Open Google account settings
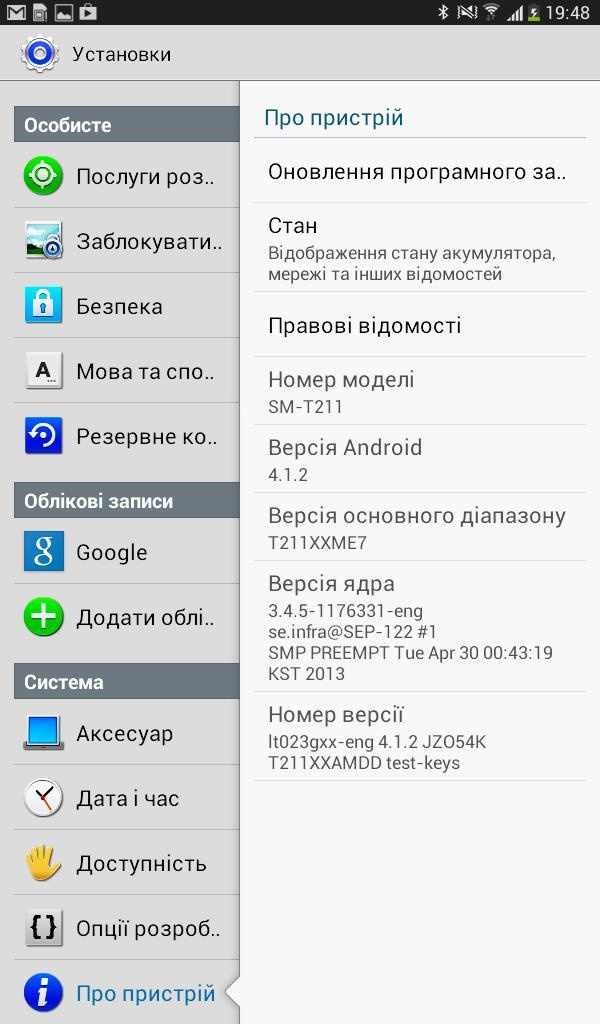This screenshot has height=1024, width=600. (126, 552)
